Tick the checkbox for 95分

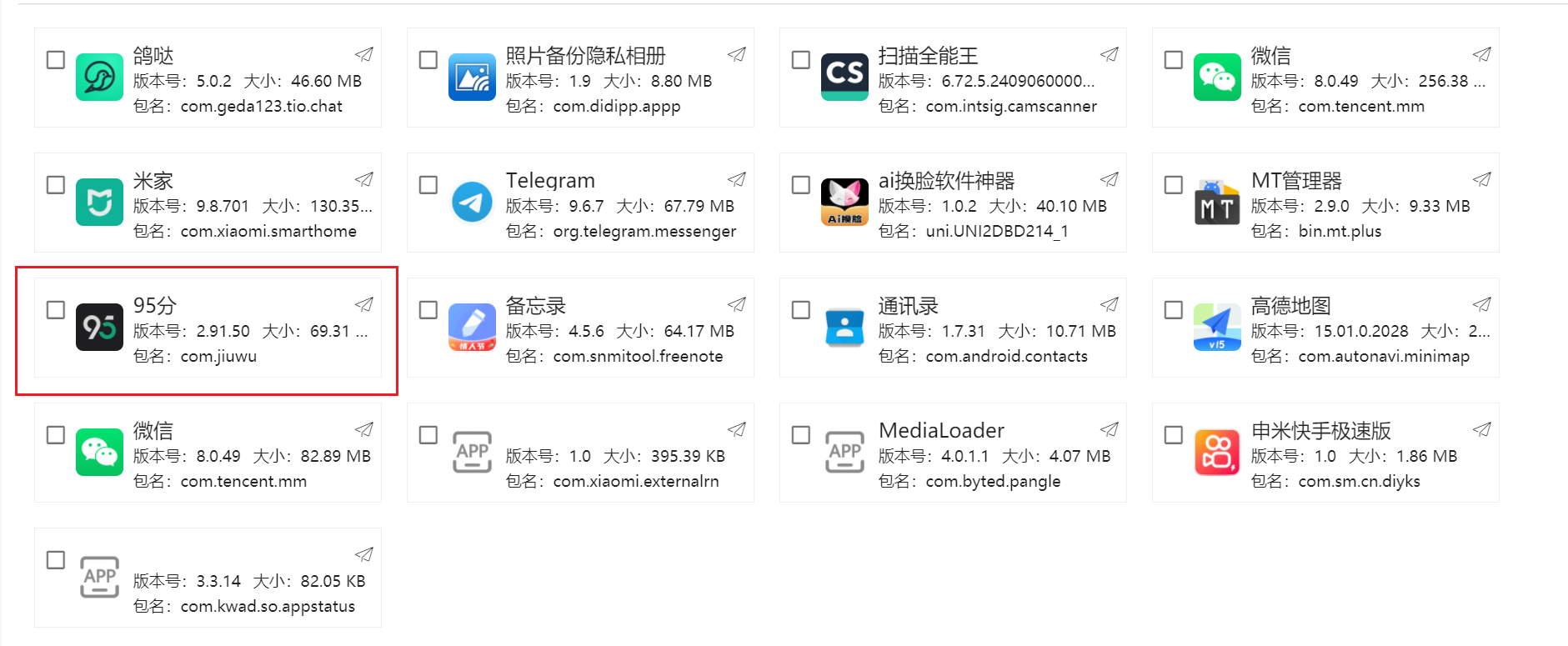click(56, 310)
